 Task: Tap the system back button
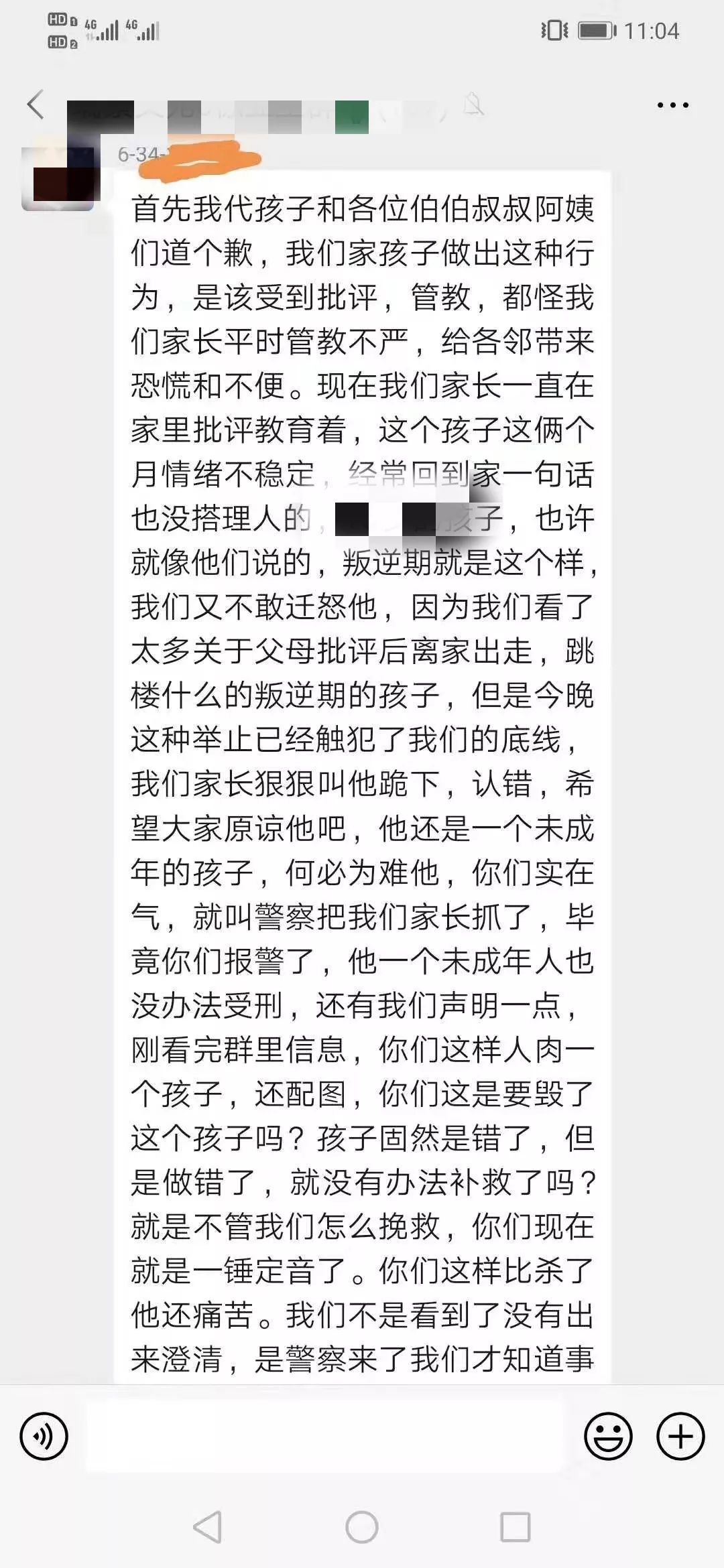point(207,1527)
